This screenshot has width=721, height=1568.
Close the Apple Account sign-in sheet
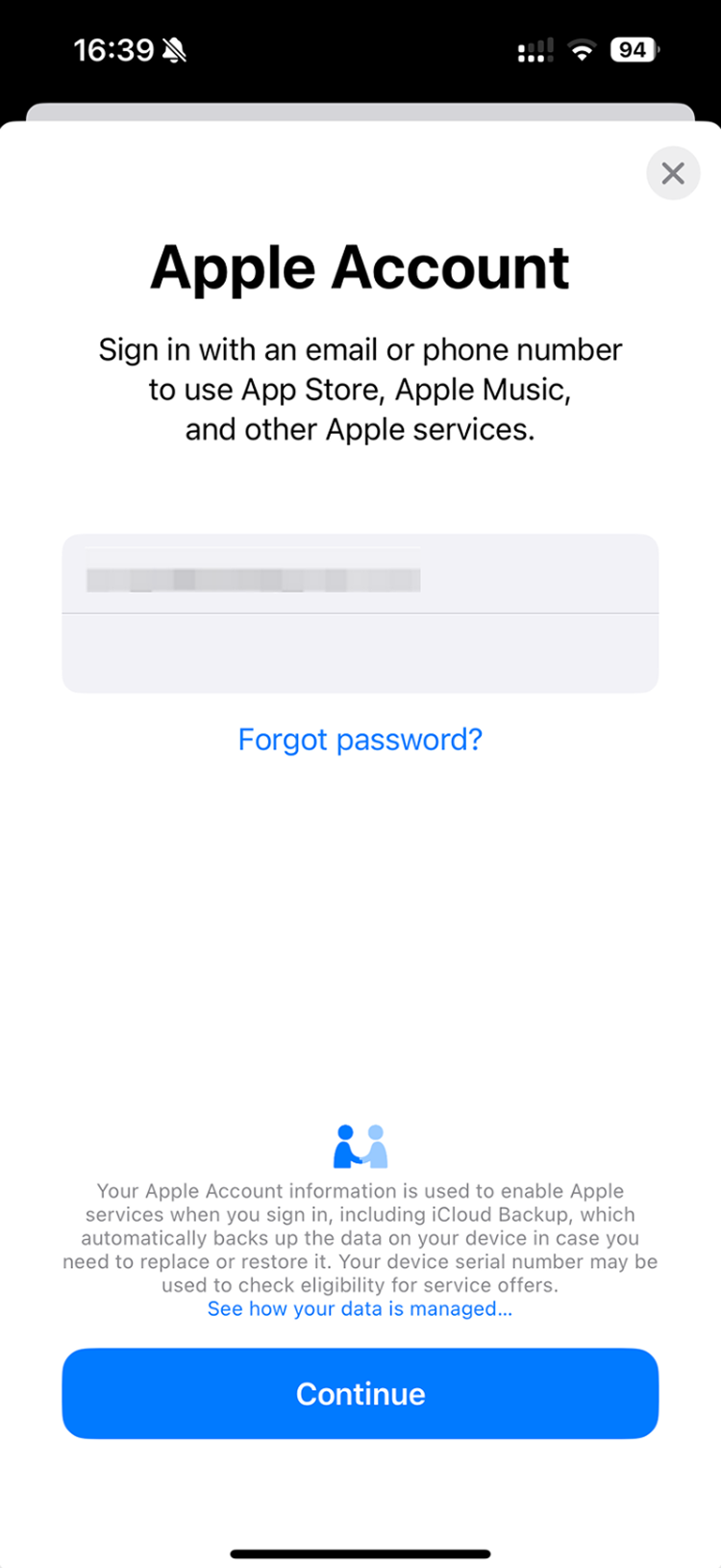click(x=673, y=173)
